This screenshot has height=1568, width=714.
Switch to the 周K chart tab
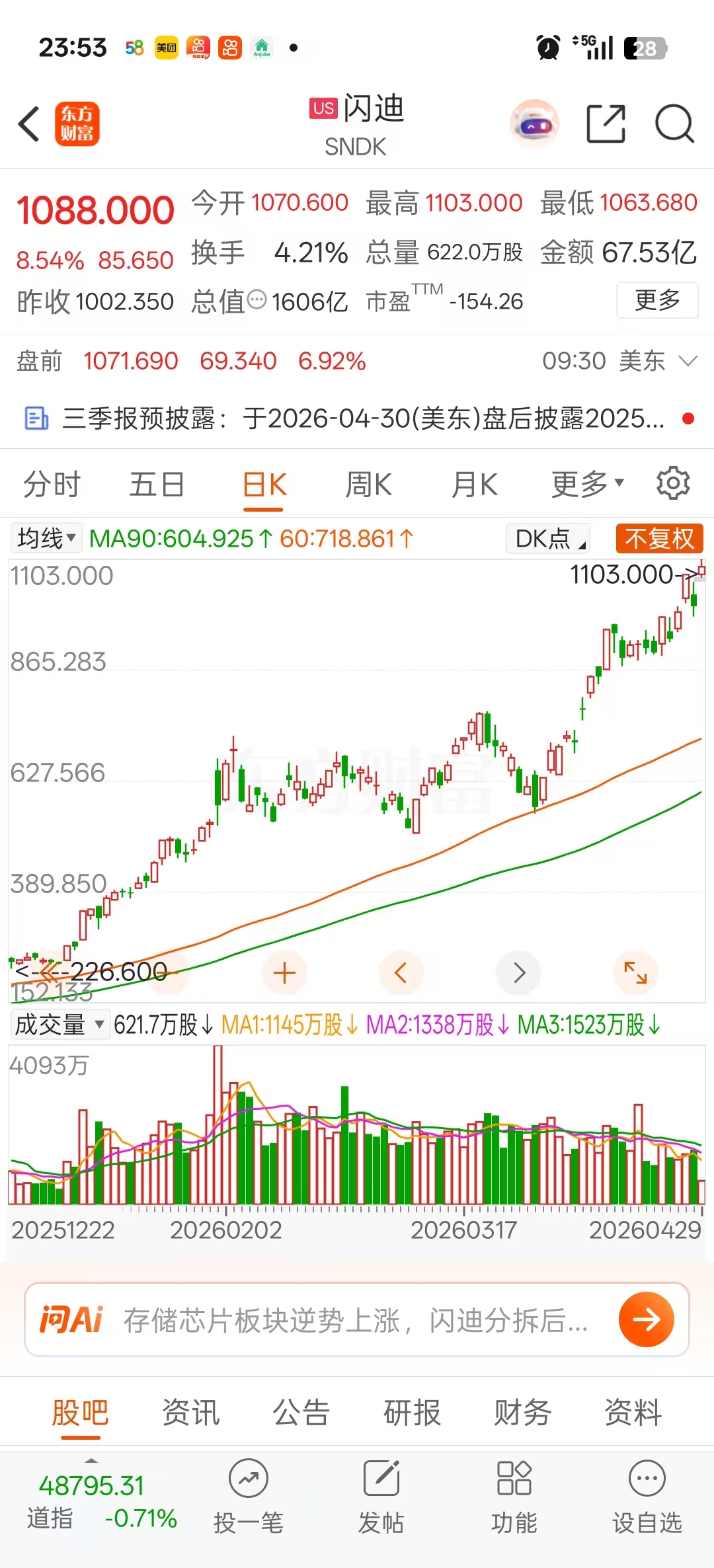click(x=368, y=485)
